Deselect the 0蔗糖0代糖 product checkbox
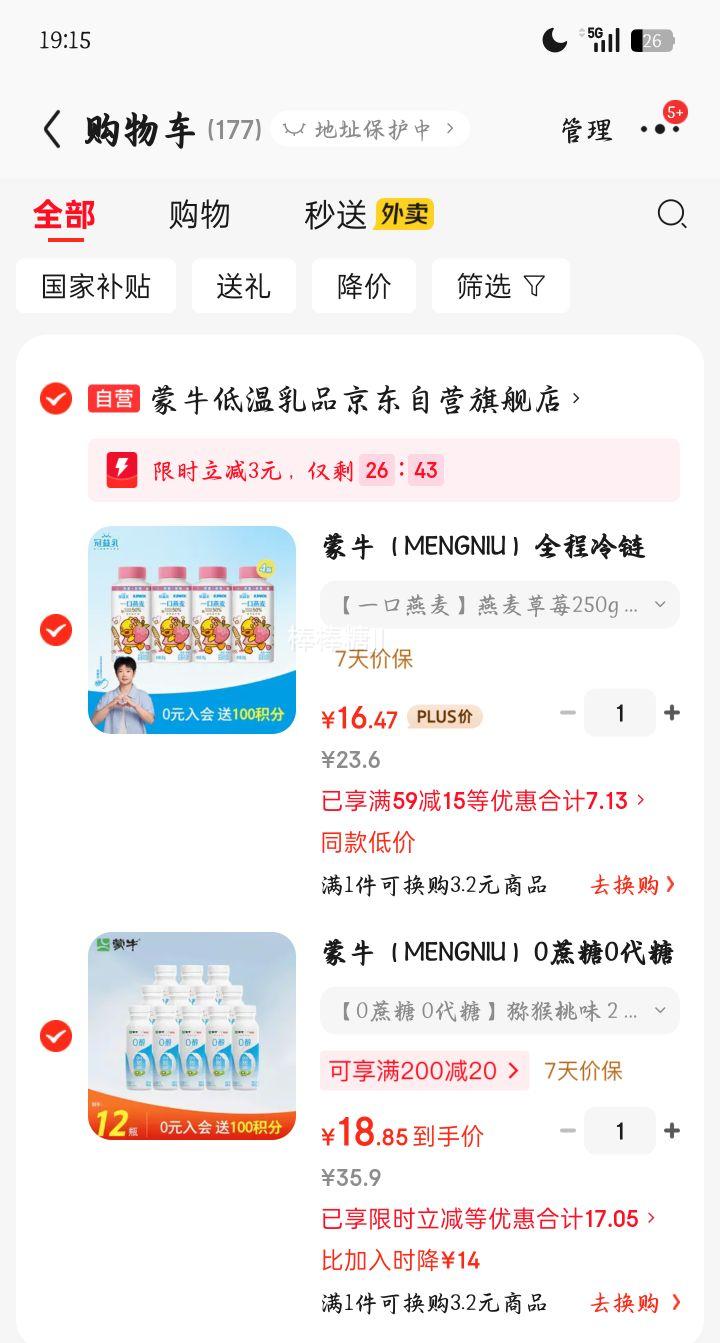 pos(55,1036)
